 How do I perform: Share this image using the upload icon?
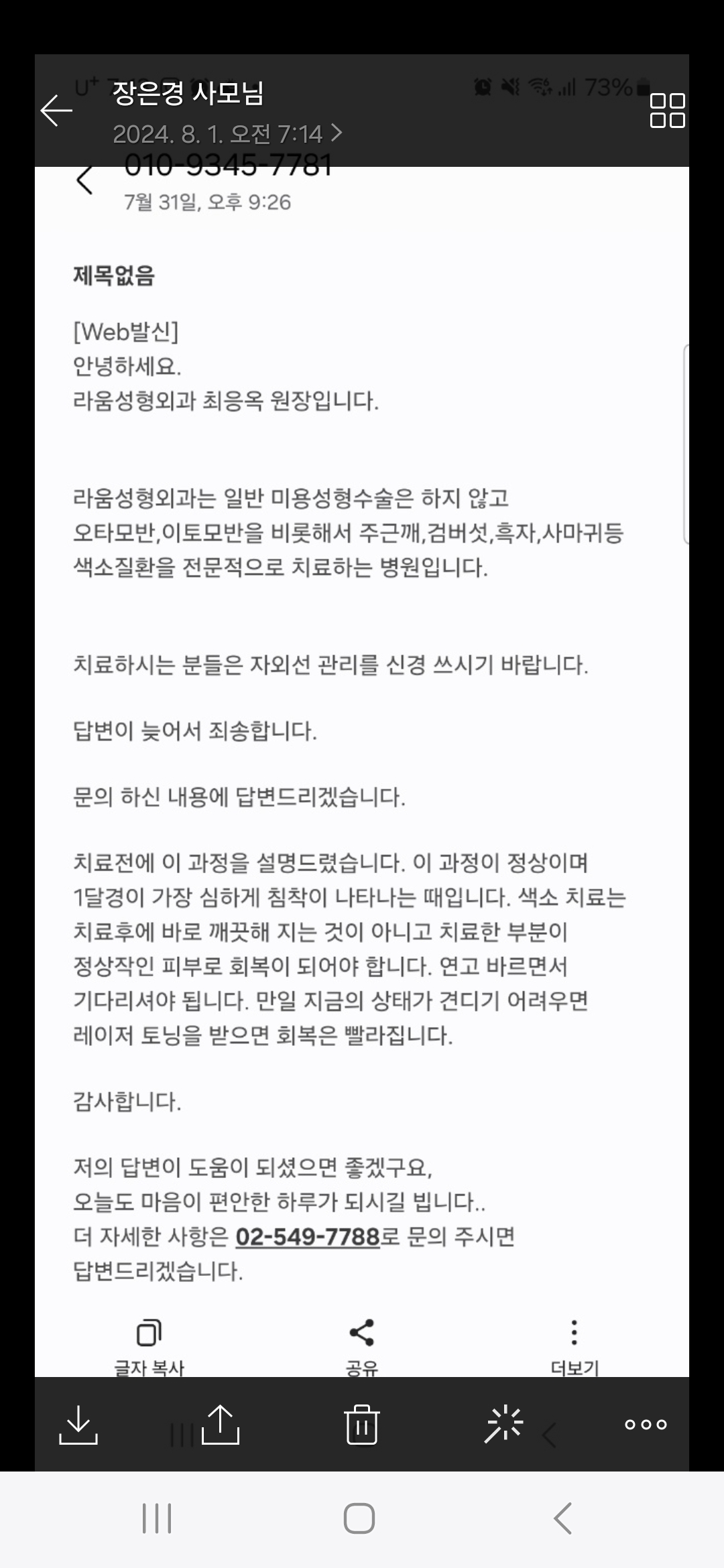[221, 1424]
